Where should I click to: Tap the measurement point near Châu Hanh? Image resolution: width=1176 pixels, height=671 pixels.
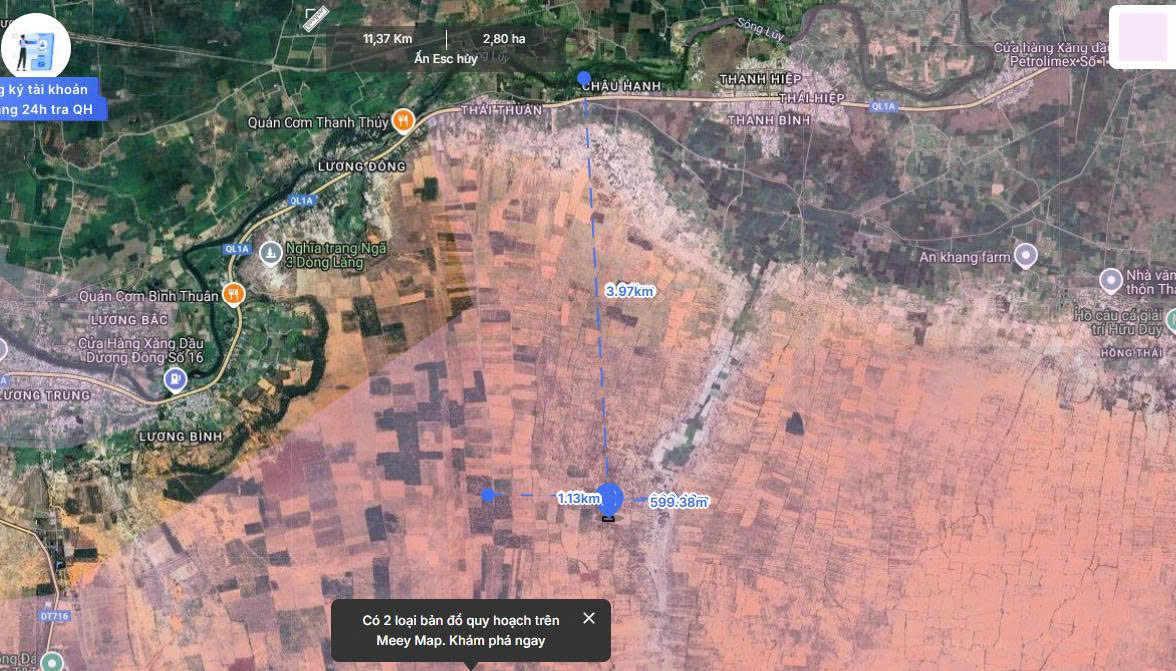[x=584, y=78]
